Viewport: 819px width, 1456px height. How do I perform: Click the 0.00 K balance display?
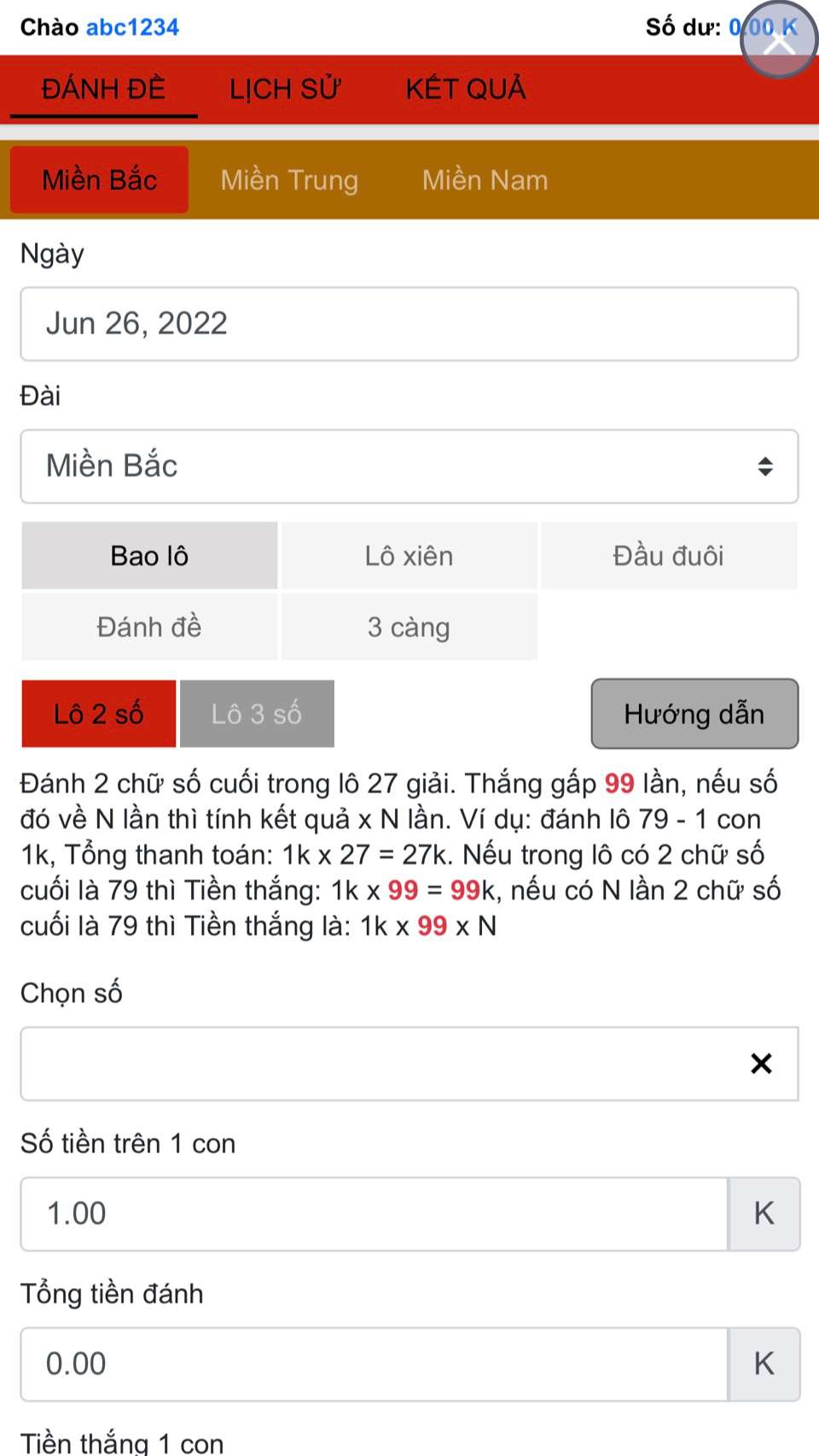click(x=763, y=26)
